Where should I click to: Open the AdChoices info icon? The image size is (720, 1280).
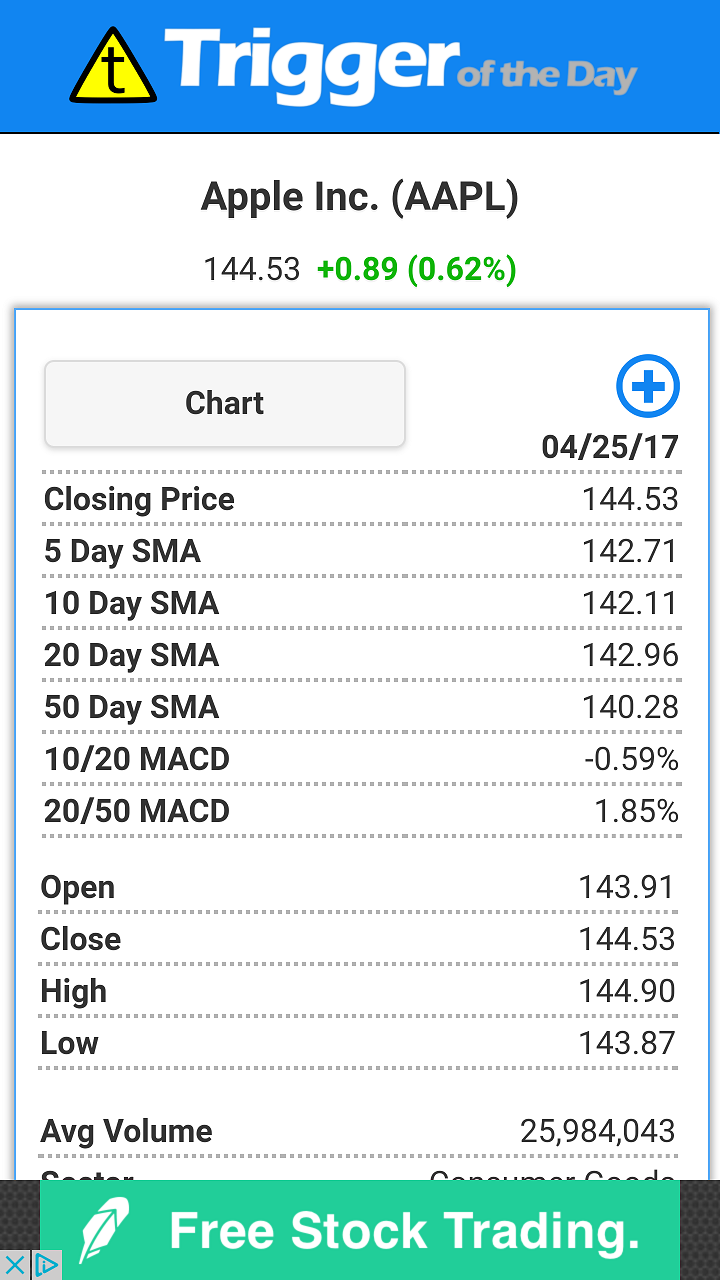[x=47, y=1265]
